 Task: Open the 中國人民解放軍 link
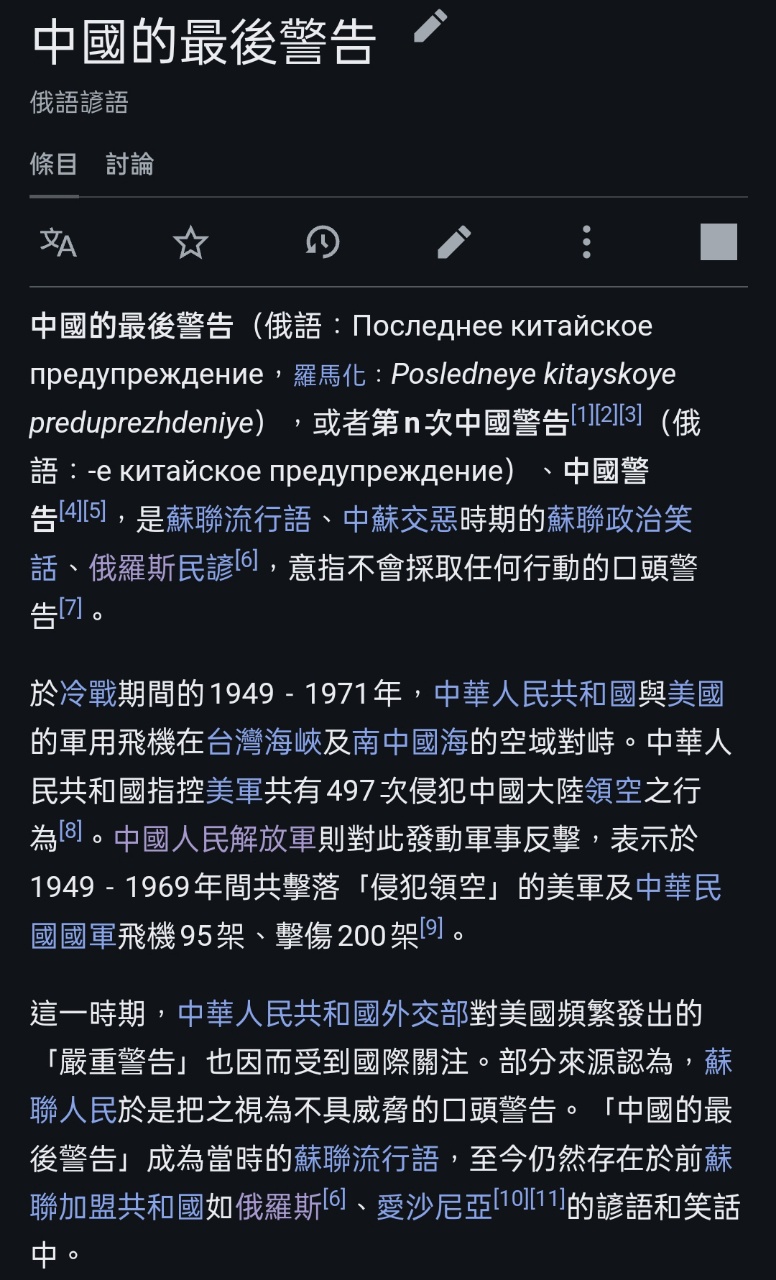click(x=215, y=839)
